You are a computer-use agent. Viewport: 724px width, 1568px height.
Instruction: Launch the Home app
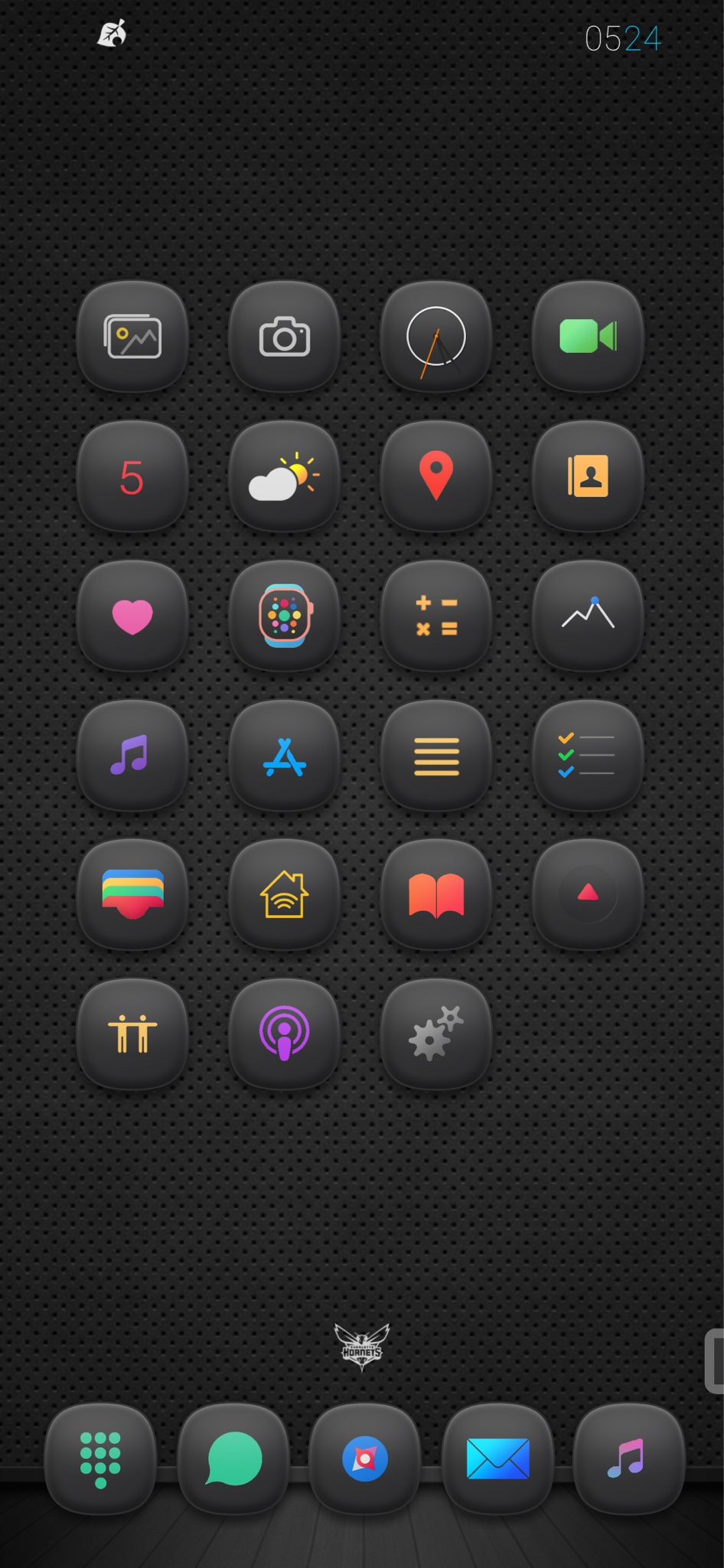[x=284, y=895]
